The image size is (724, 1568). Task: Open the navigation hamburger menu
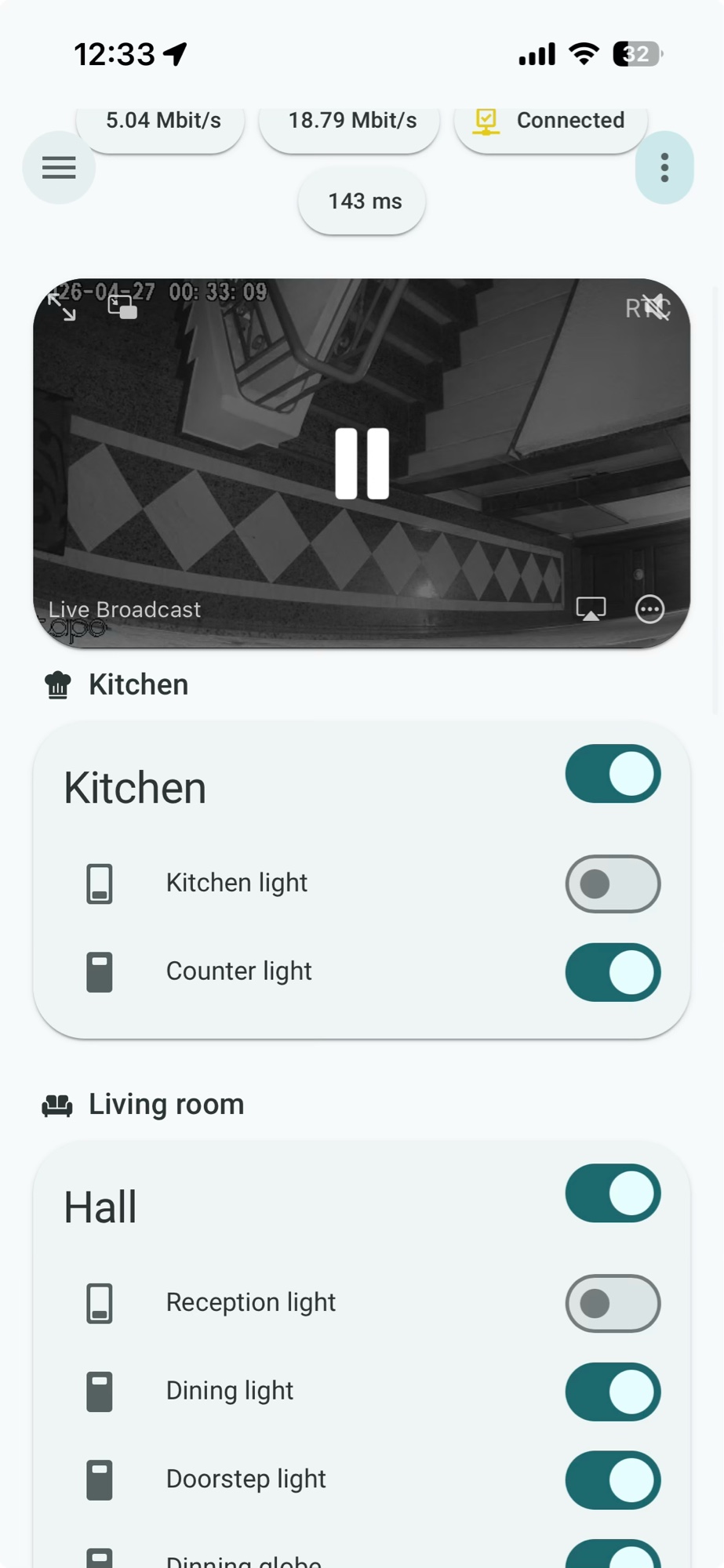(59, 167)
